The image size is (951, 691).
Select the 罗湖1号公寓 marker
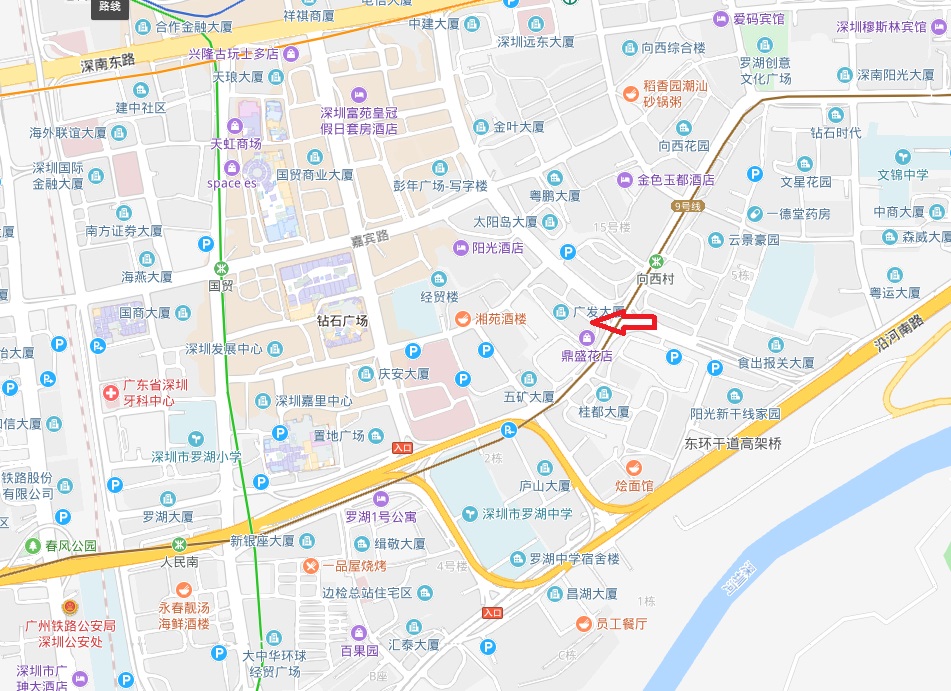point(380,499)
